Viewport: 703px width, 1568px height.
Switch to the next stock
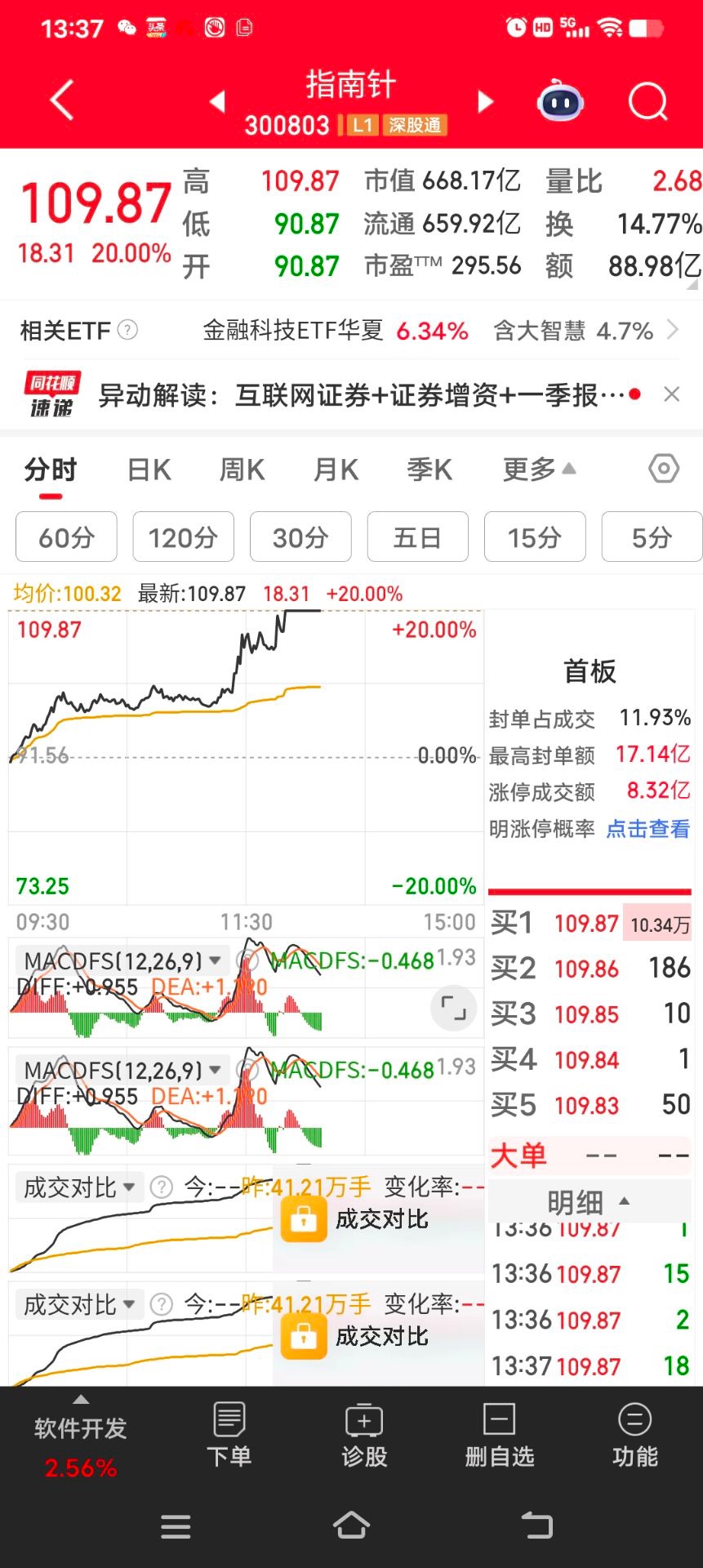click(x=486, y=102)
